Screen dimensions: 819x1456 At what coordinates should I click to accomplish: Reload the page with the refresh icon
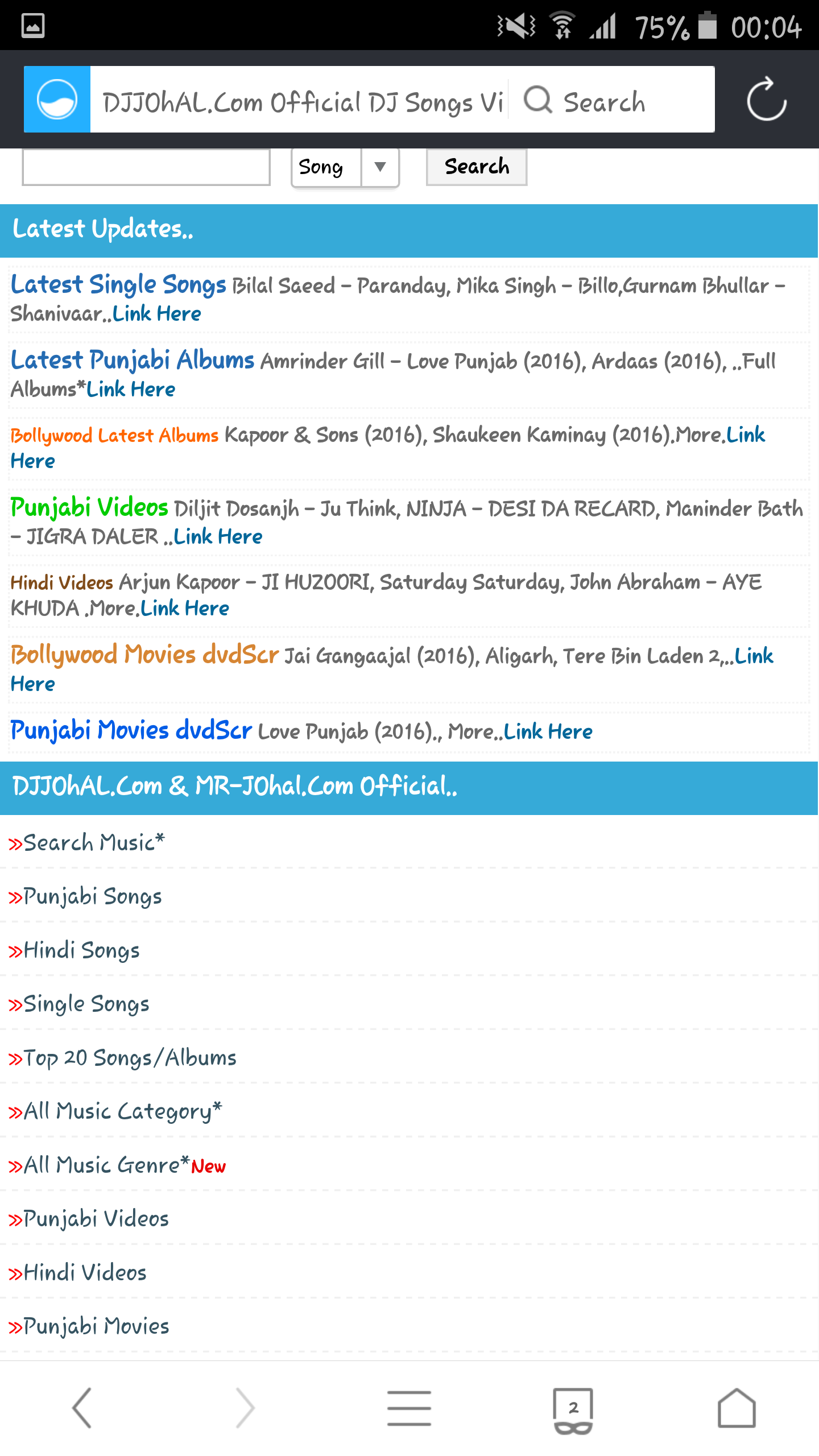(x=766, y=100)
